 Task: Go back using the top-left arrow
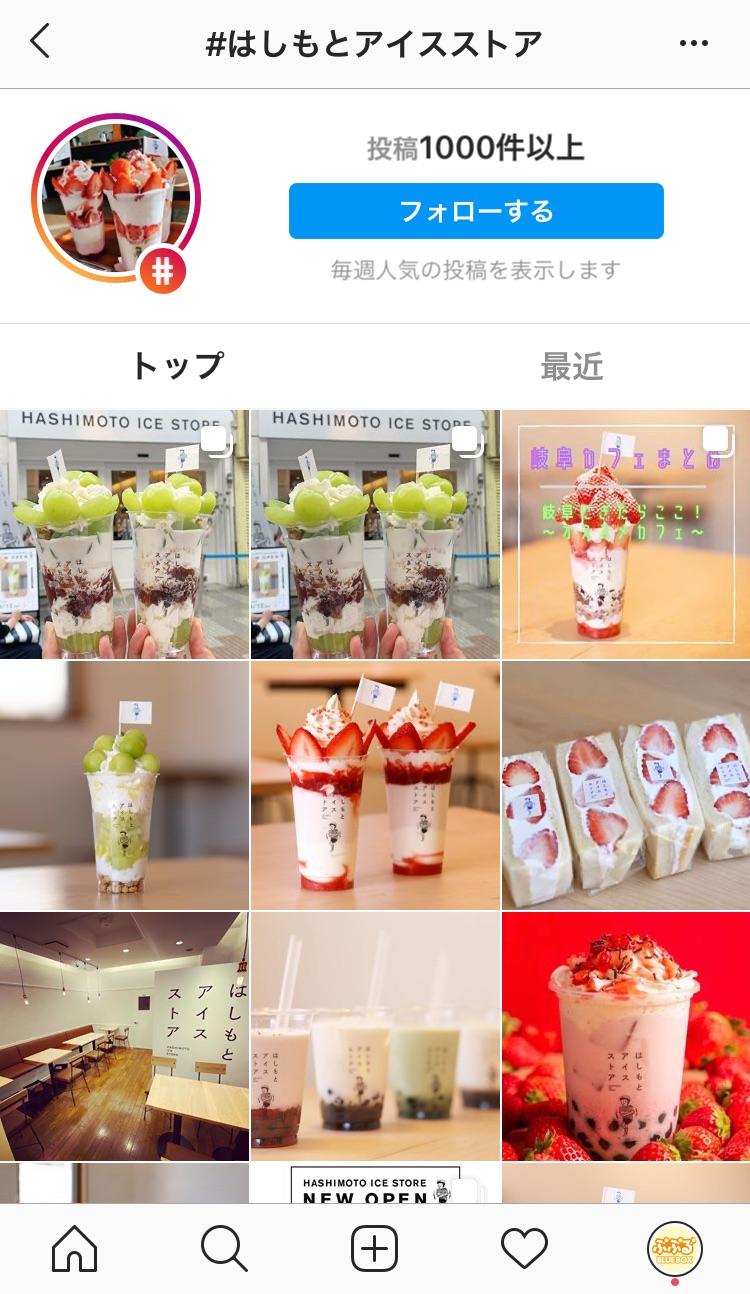40,42
